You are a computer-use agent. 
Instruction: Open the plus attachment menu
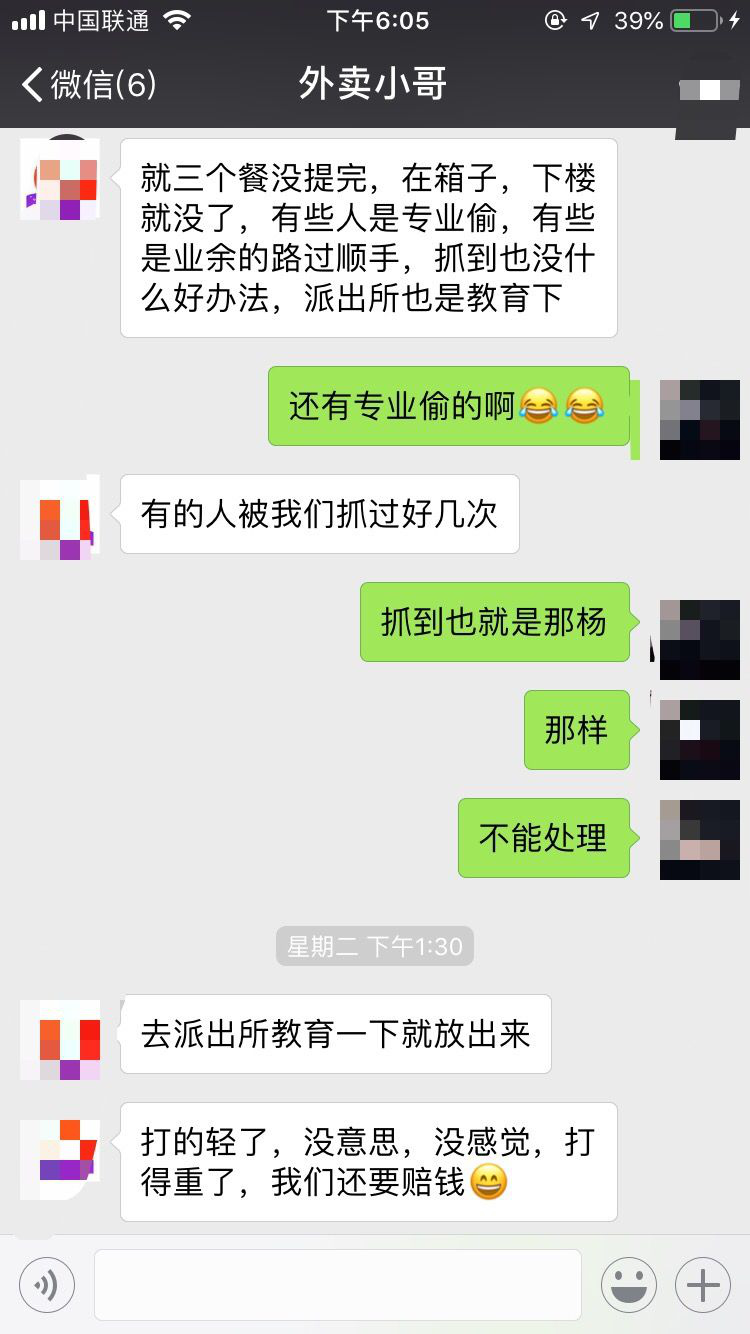(703, 1284)
